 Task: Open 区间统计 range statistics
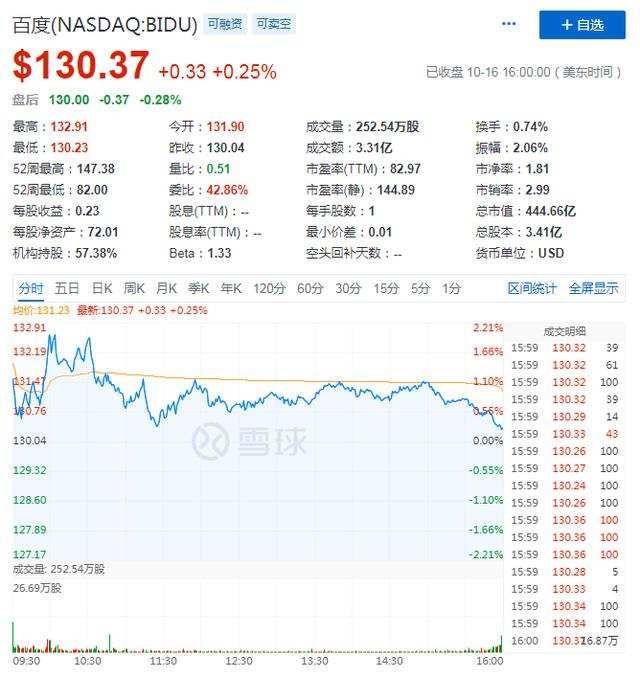pos(531,289)
